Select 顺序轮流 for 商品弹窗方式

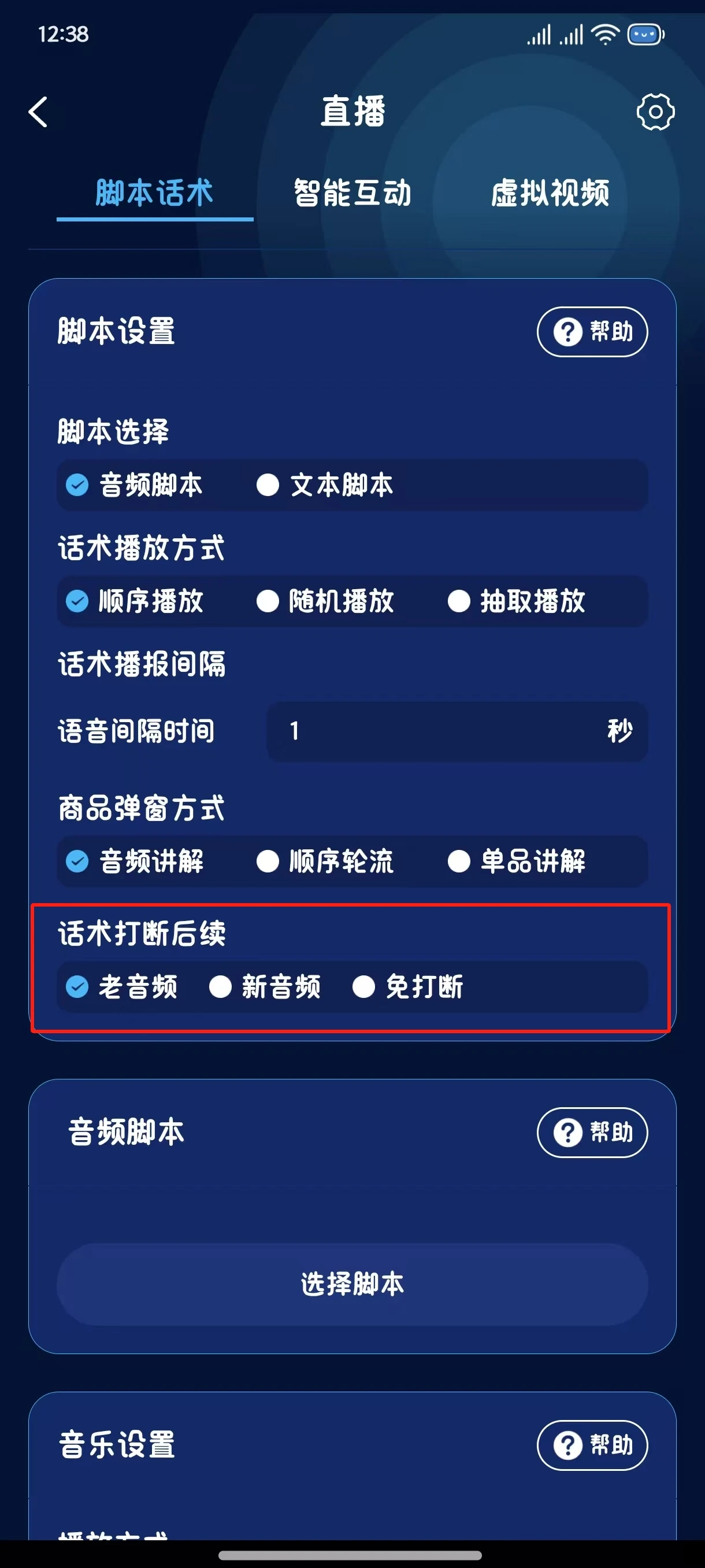point(325,861)
